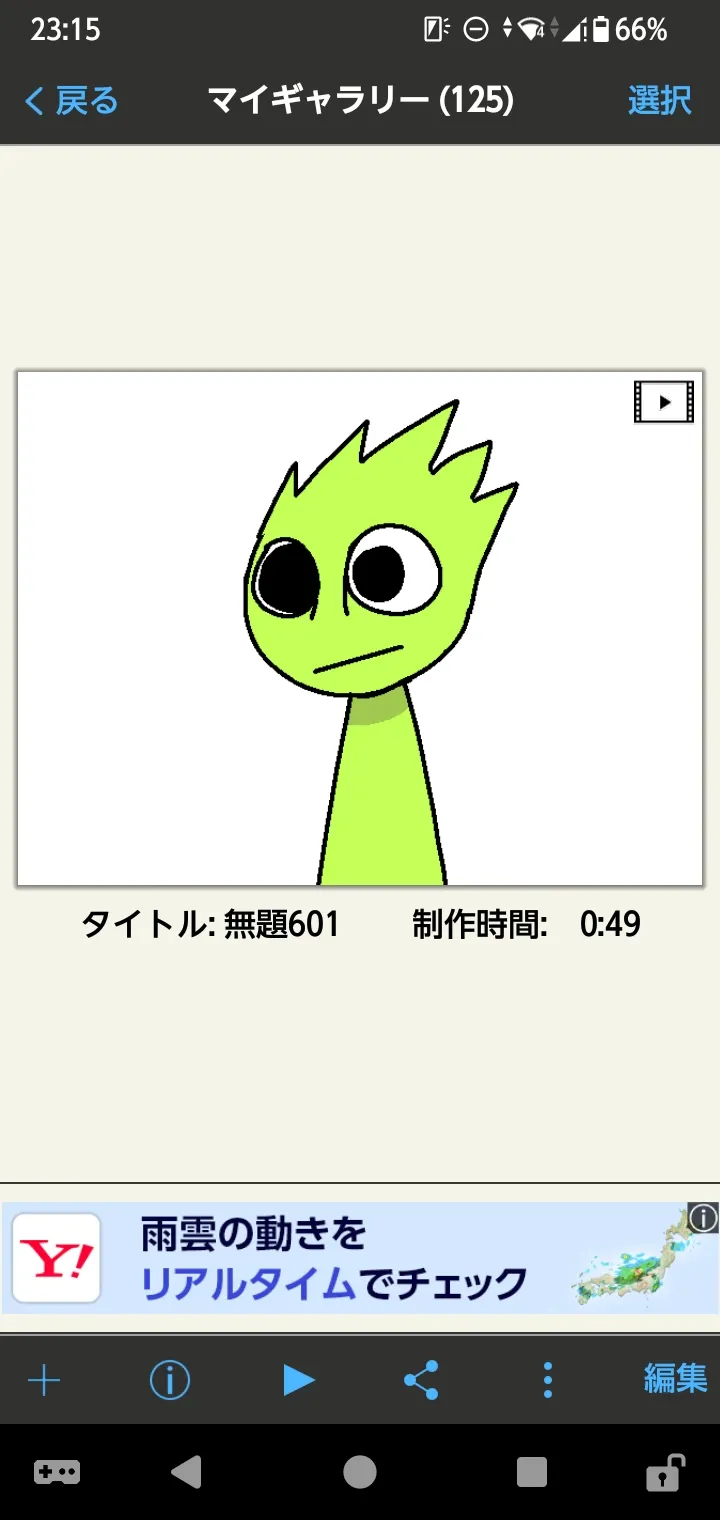The height and width of the screenshot is (1520, 720).
Task: Tap the system home button
Action: [x=360, y=1472]
